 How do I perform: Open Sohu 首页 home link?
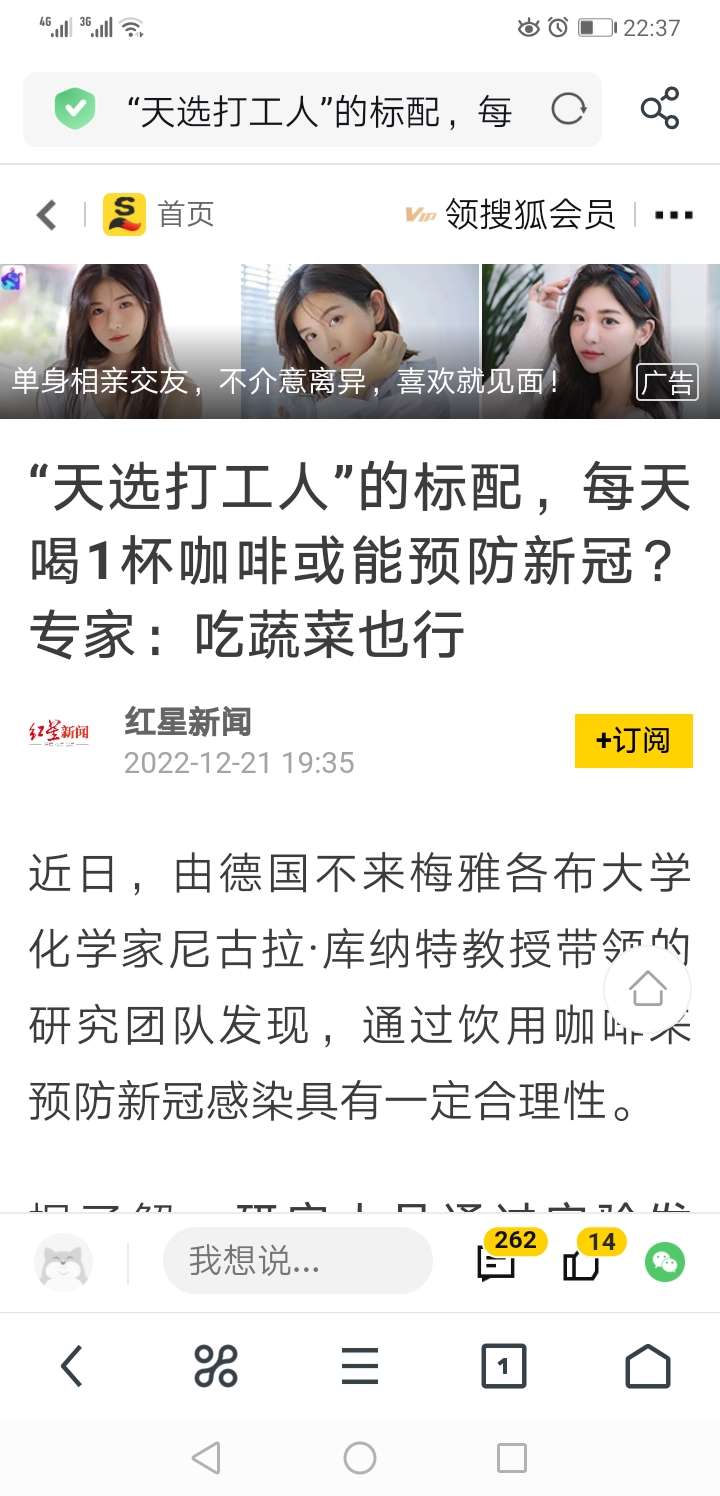pyautogui.click(x=160, y=214)
